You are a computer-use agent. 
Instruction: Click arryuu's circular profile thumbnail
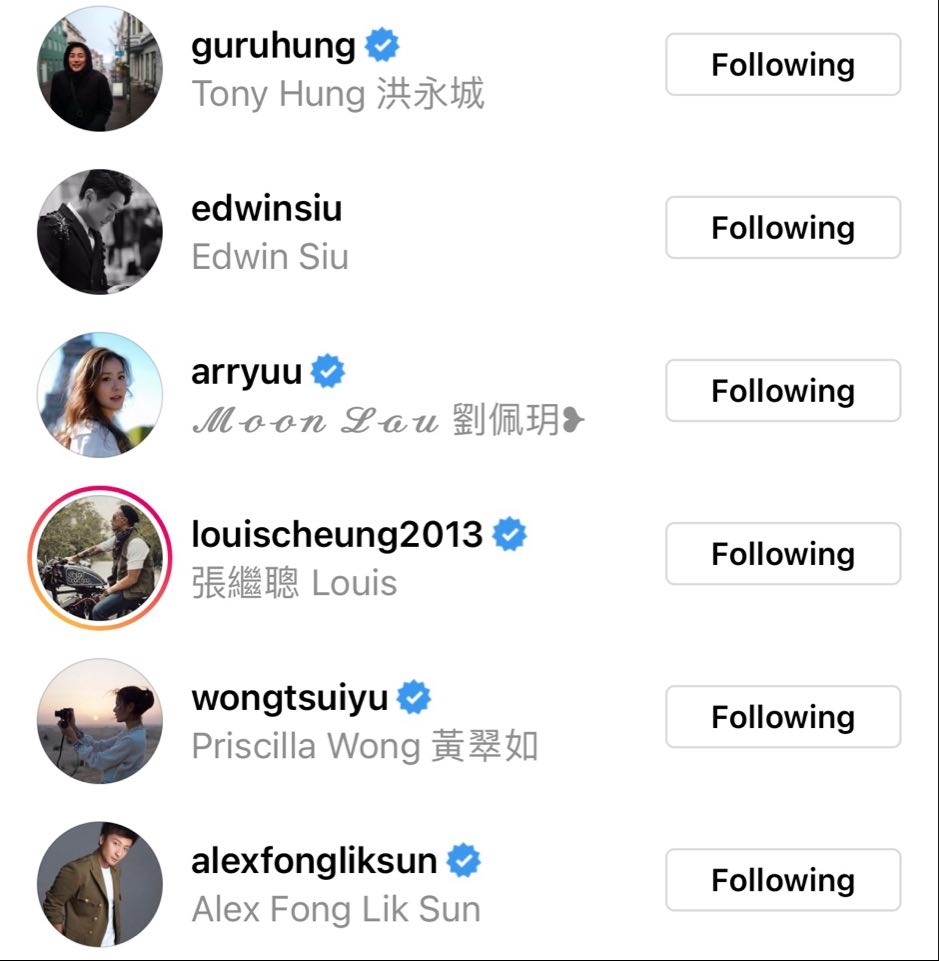click(x=98, y=394)
